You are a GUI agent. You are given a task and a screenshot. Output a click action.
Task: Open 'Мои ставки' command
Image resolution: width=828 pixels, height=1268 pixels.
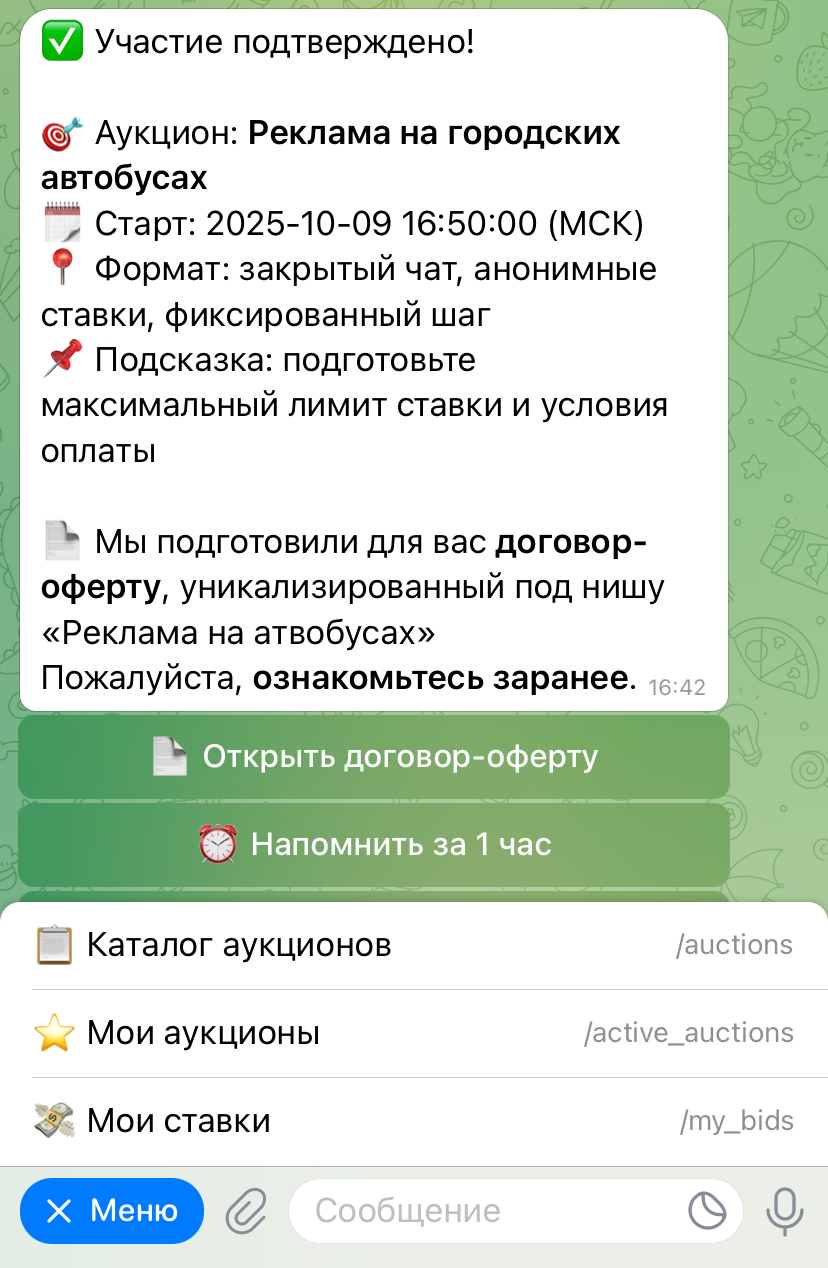pos(414,1121)
